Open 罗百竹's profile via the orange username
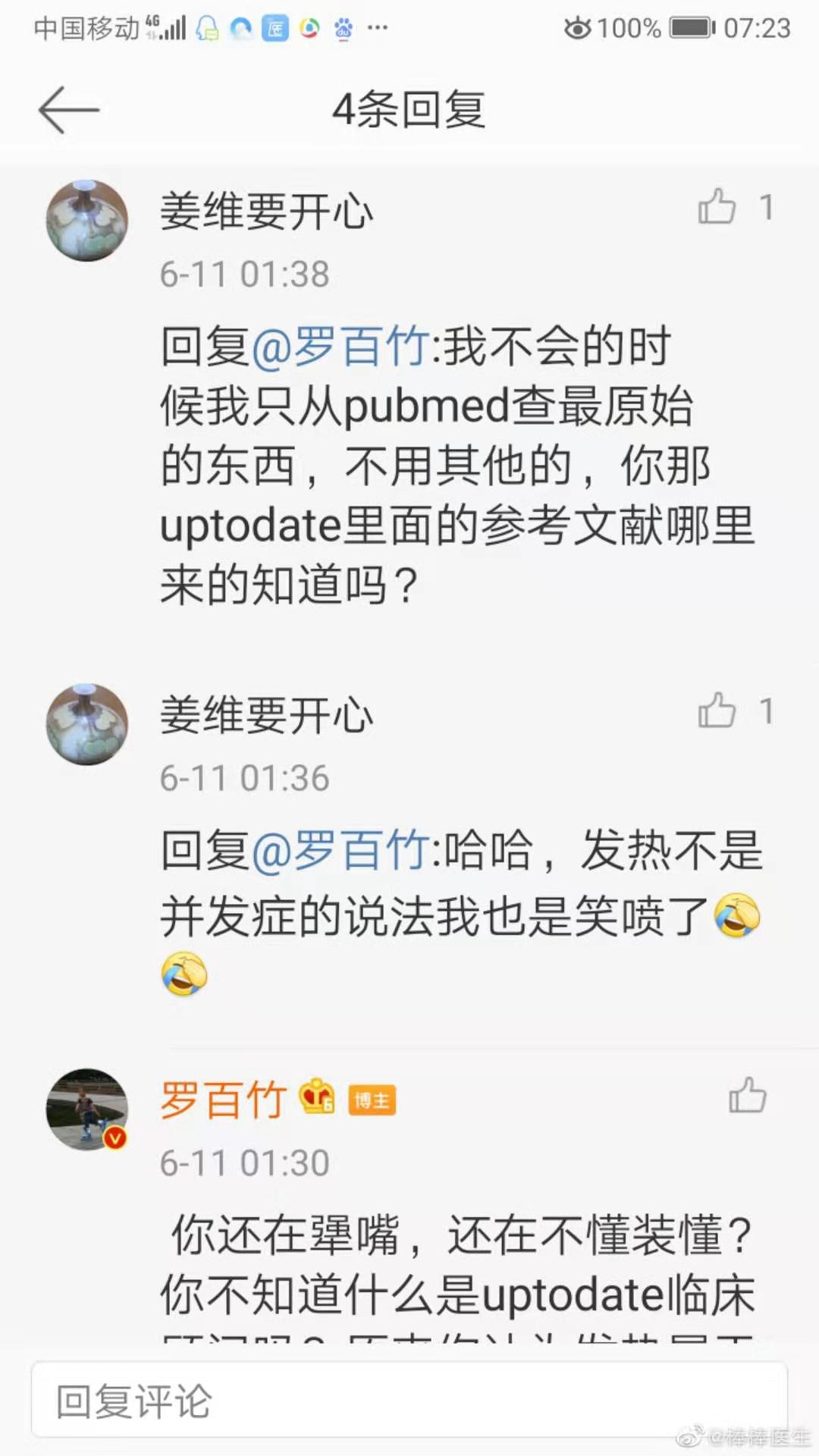Image resolution: width=819 pixels, height=1456 pixels. 223,1100
